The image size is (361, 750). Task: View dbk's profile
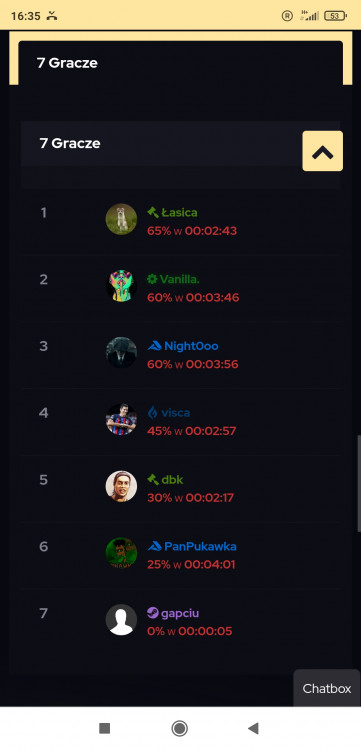coord(165,480)
